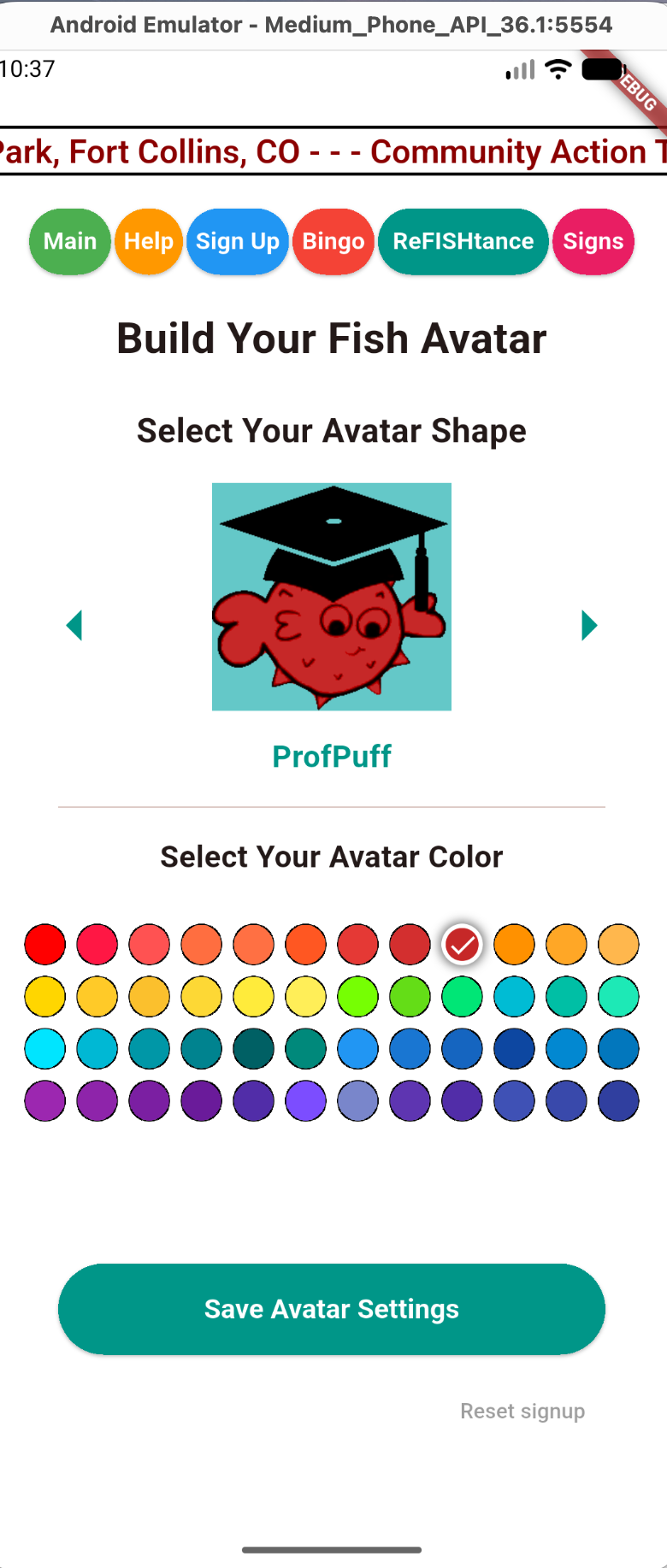Open the ReFISHtance page

click(x=463, y=241)
